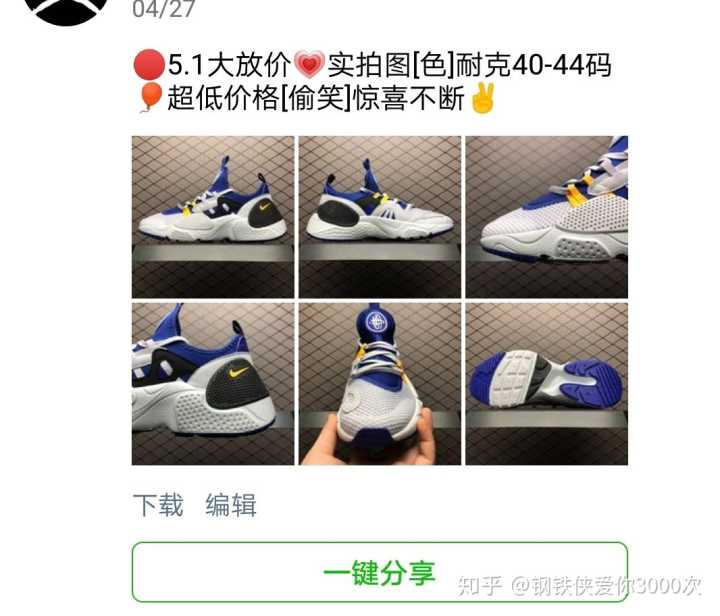This screenshot has width=720, height=616.
Task: Open the first photo showing the shoe side view
Action: click(213, 217)
